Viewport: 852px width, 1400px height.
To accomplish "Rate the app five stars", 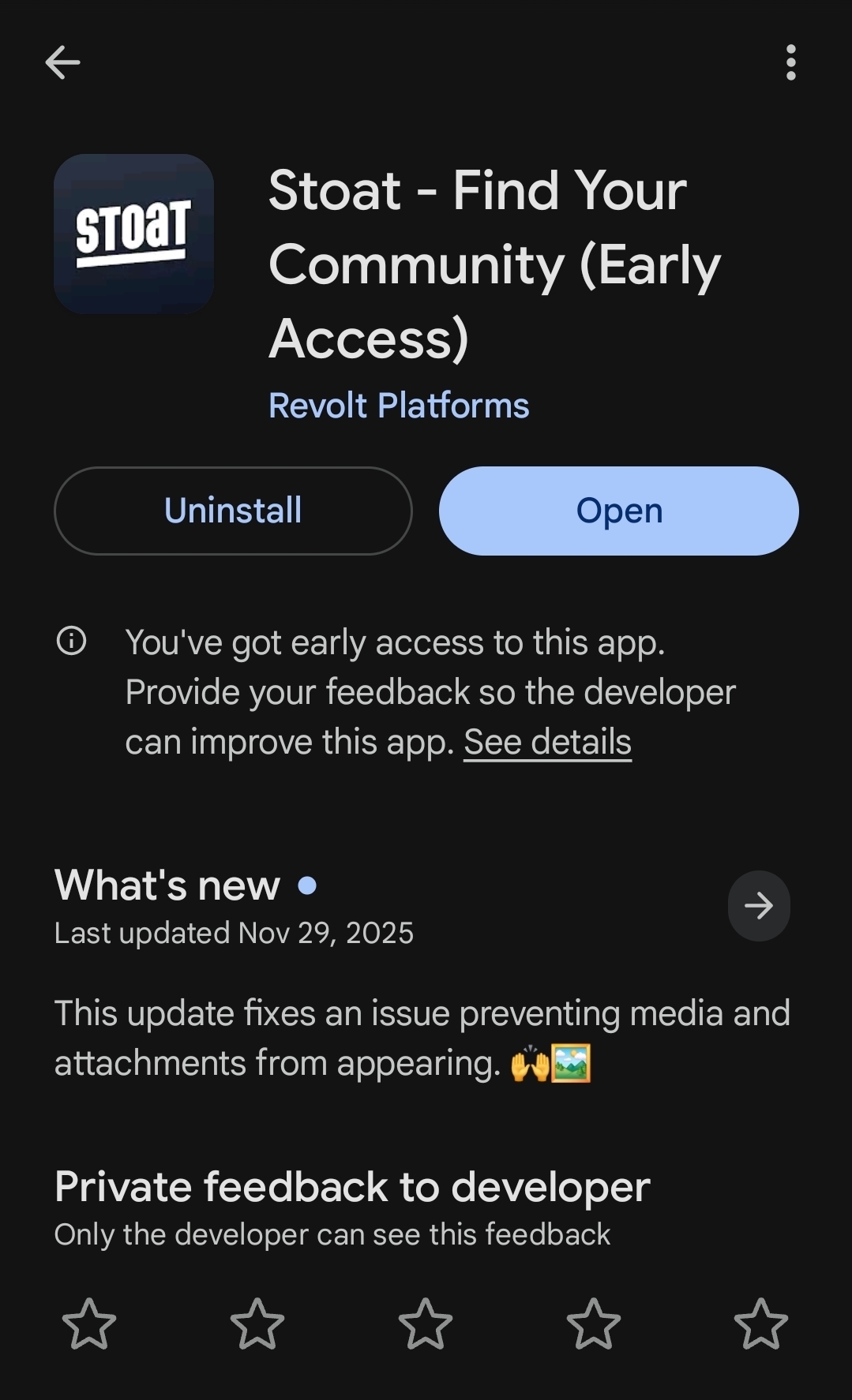I will (x=760, y=1323).
